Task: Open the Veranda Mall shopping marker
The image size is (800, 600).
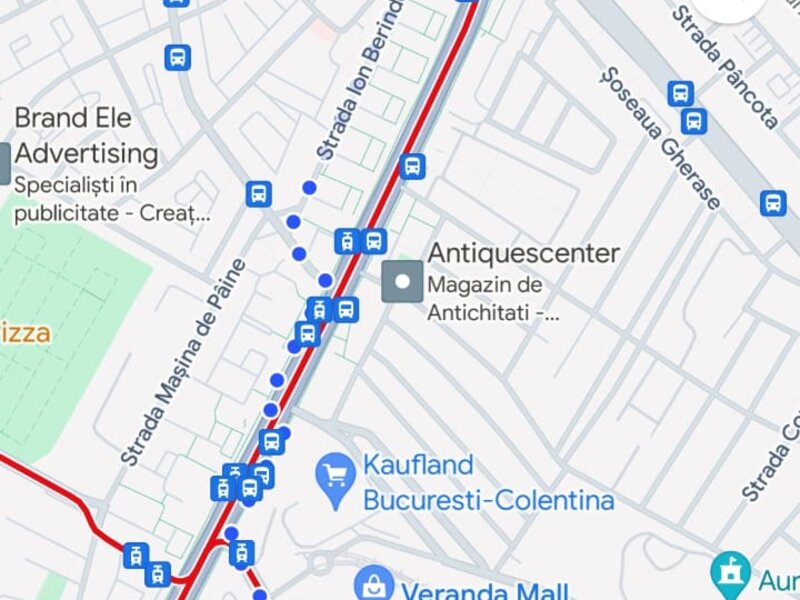Action: pos(374,583)
